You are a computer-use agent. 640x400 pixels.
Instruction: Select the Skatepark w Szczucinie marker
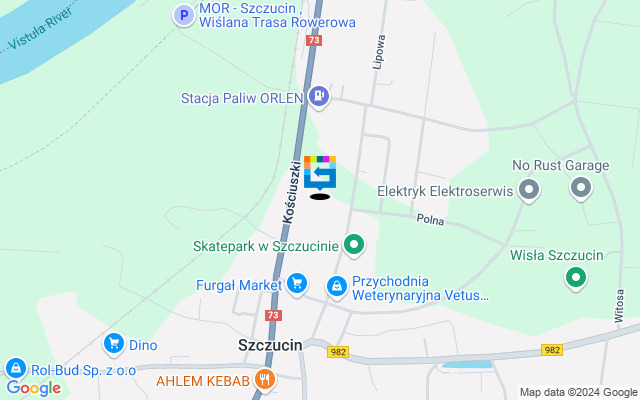pyautogui.click(x=353, y=243)
